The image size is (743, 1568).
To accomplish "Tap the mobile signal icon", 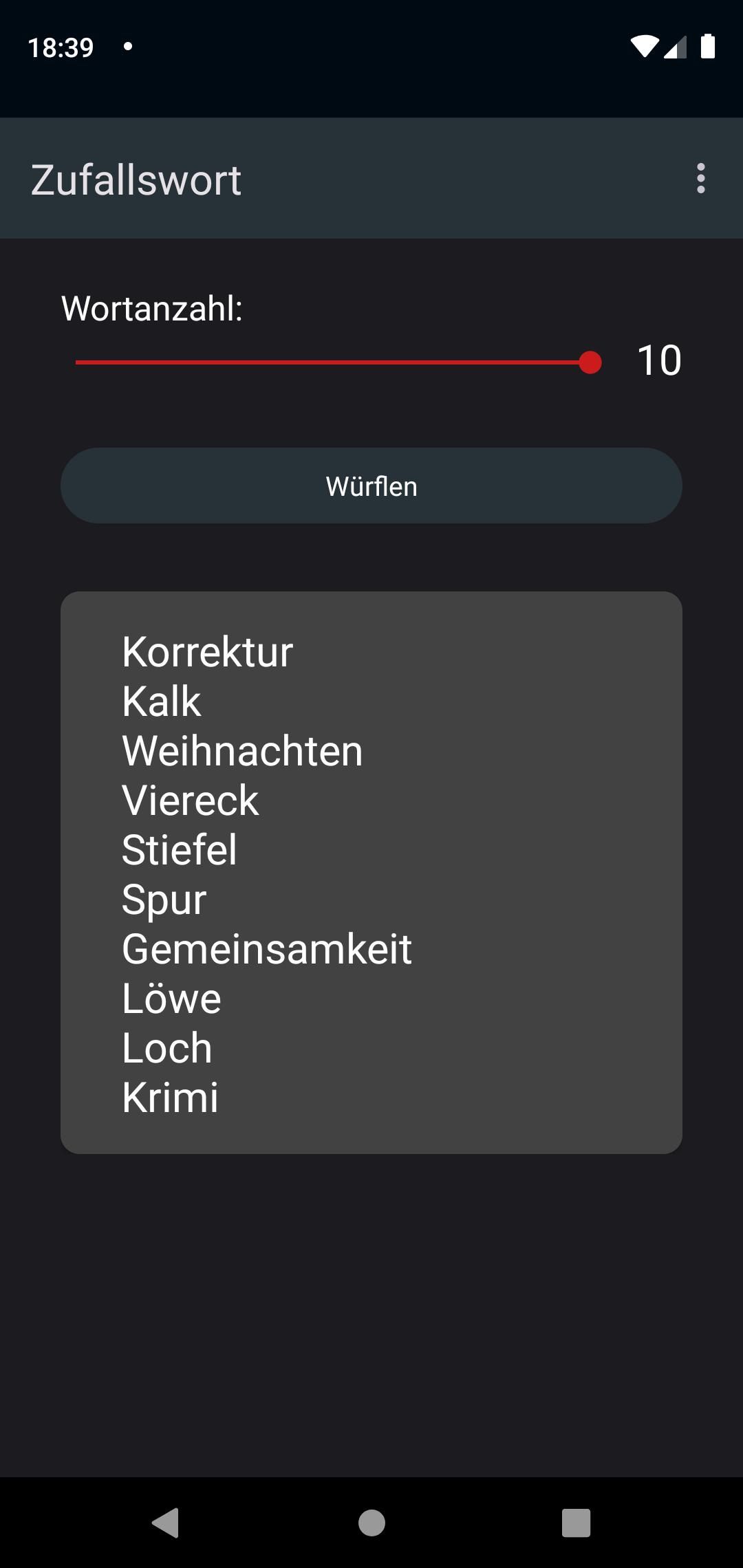I will click(x=675, y=45).
